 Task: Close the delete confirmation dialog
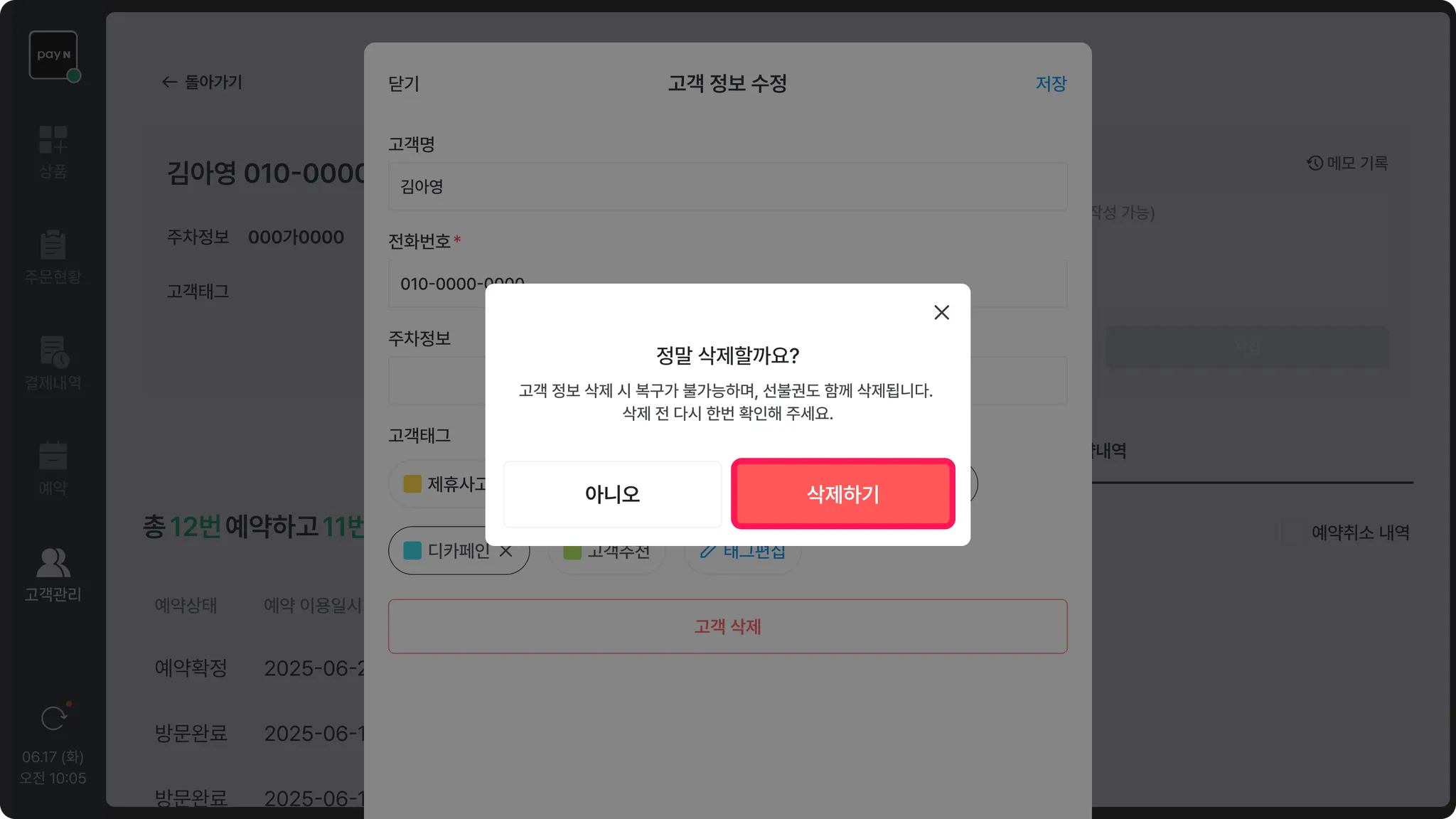point(941,312)
